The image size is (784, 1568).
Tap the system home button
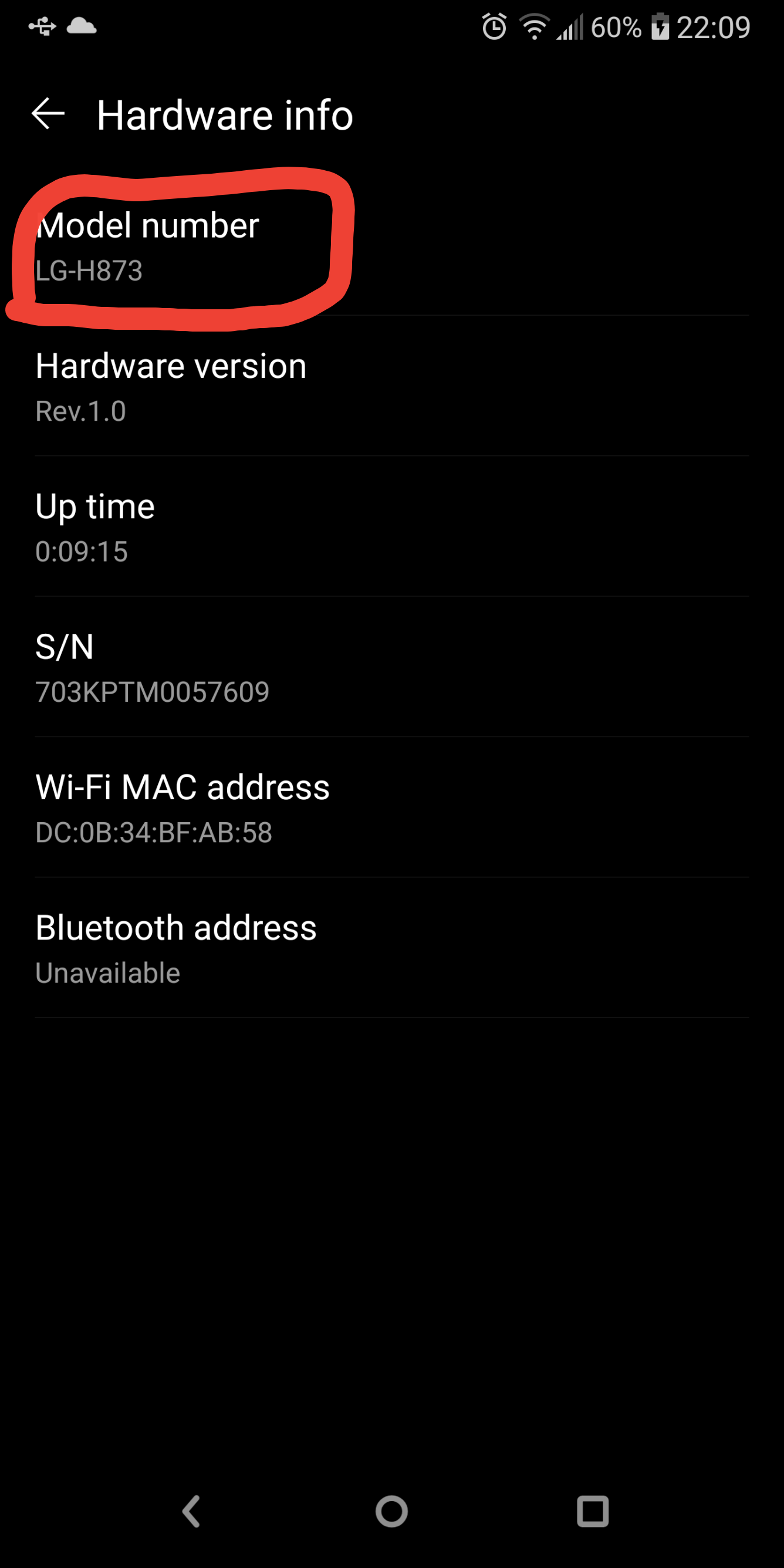pyautogui.click(x=391, y=1510)
